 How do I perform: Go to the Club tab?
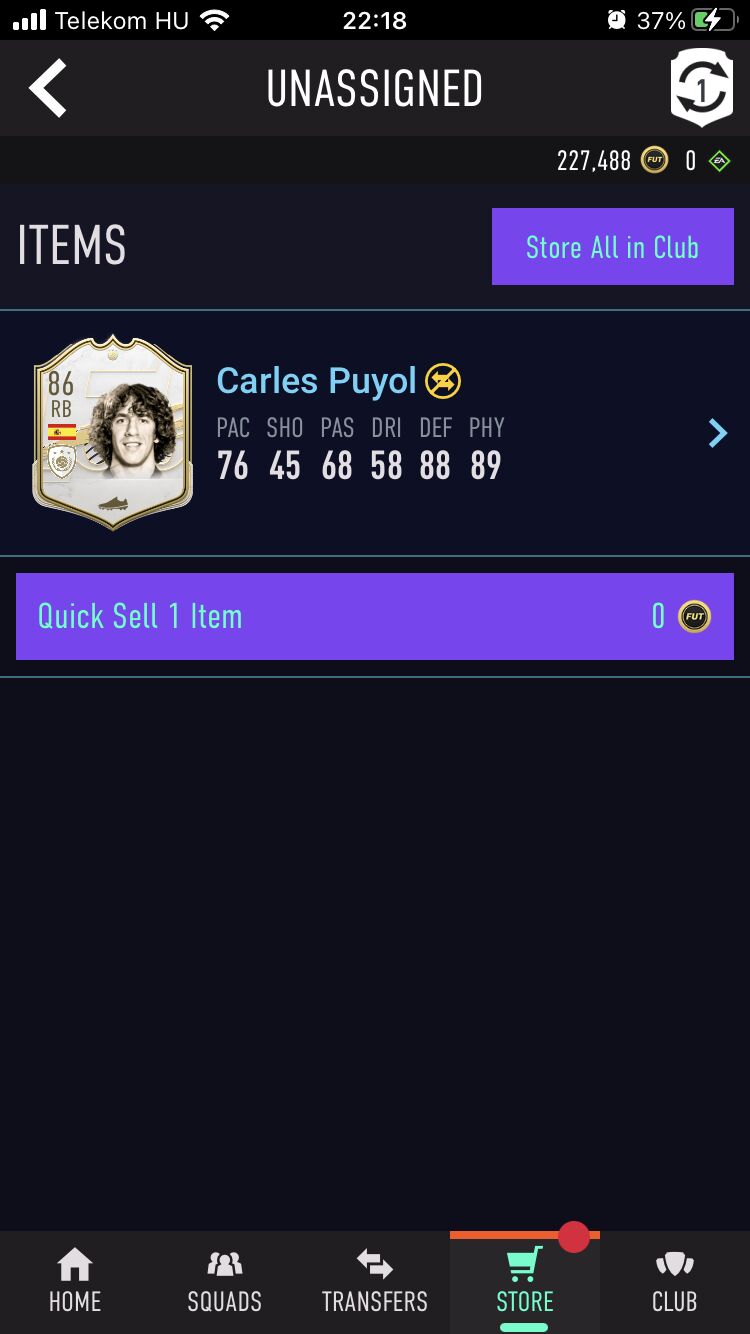click(675, 1282)
